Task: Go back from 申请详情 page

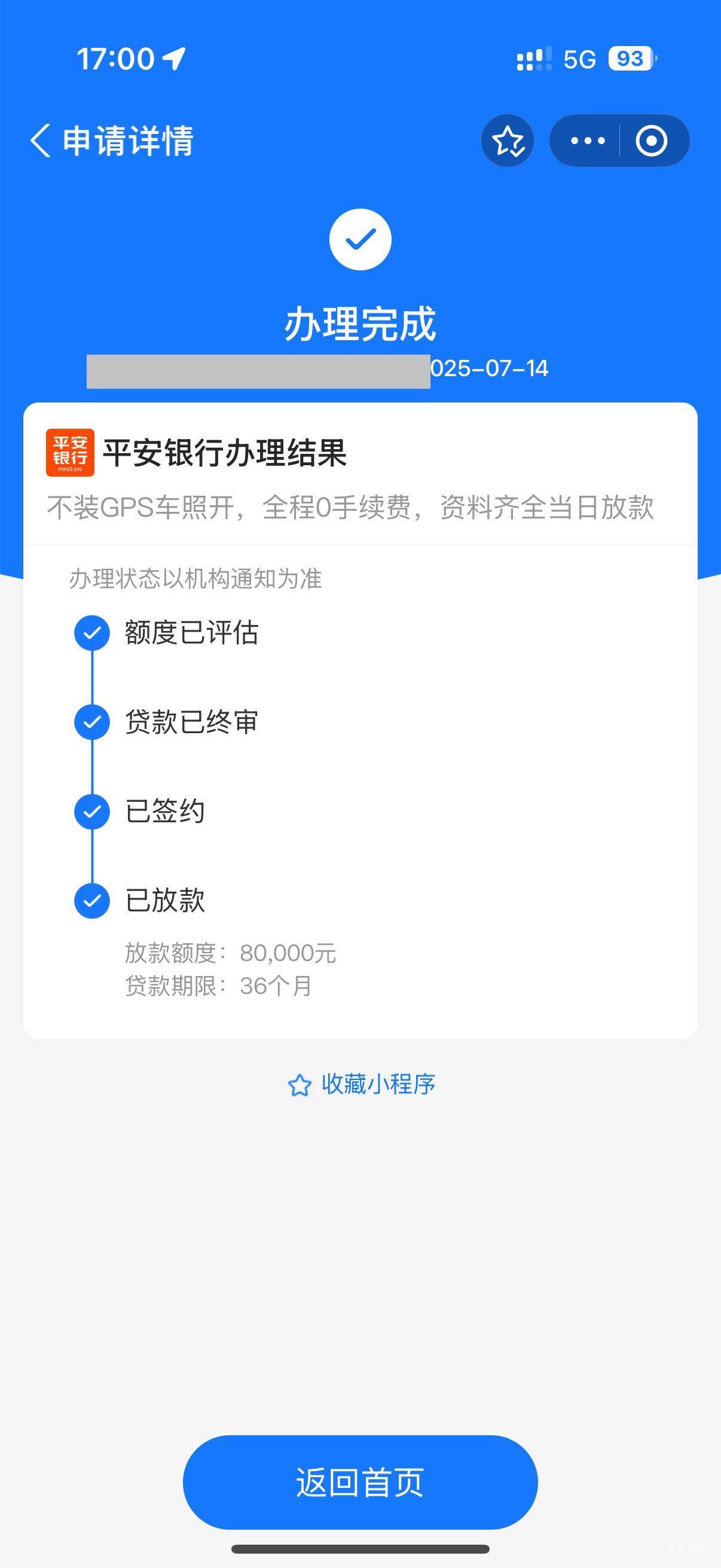Action: [x=40, y=141]
